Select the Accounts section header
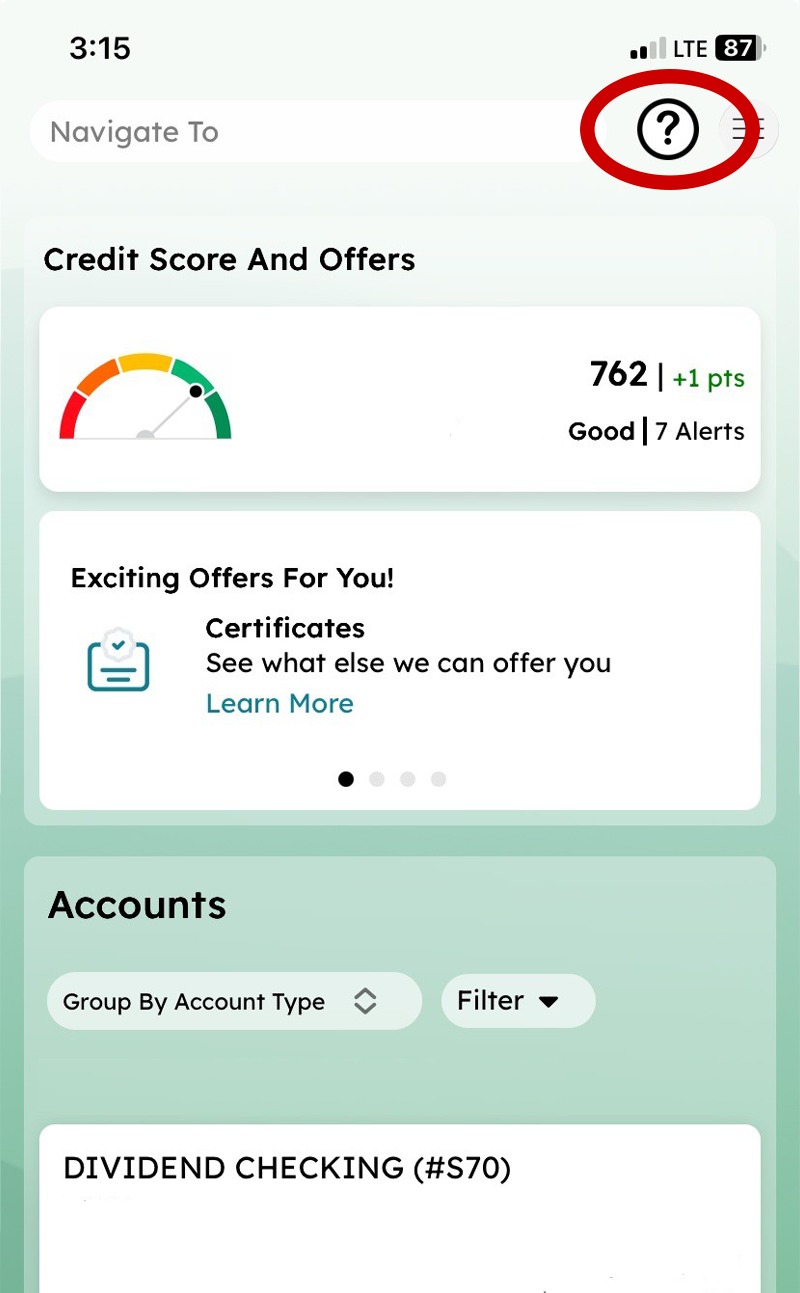This screenshot has height=1293, width=800. [x=136, y=904]
